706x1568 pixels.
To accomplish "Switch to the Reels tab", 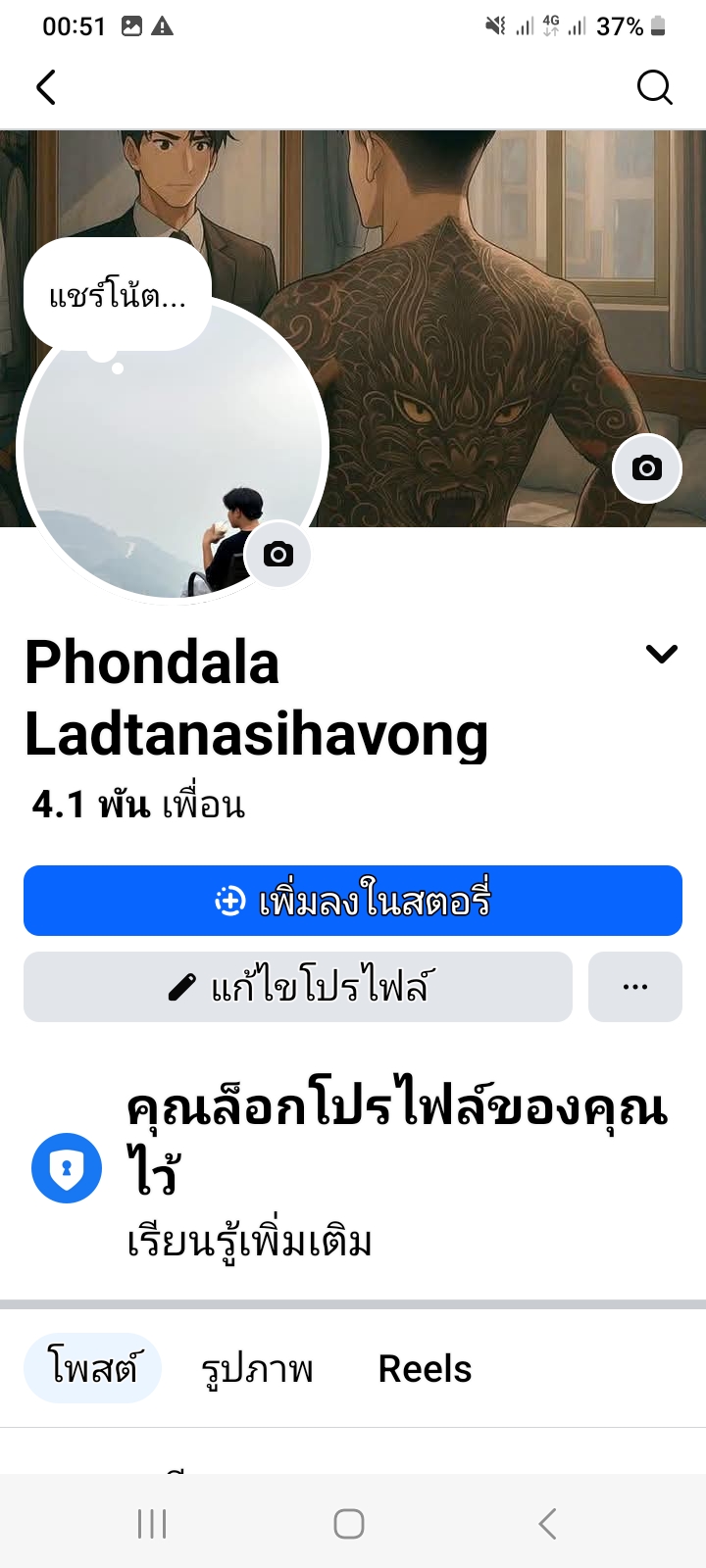I will pyautogui.click(x=425, y=1369).
